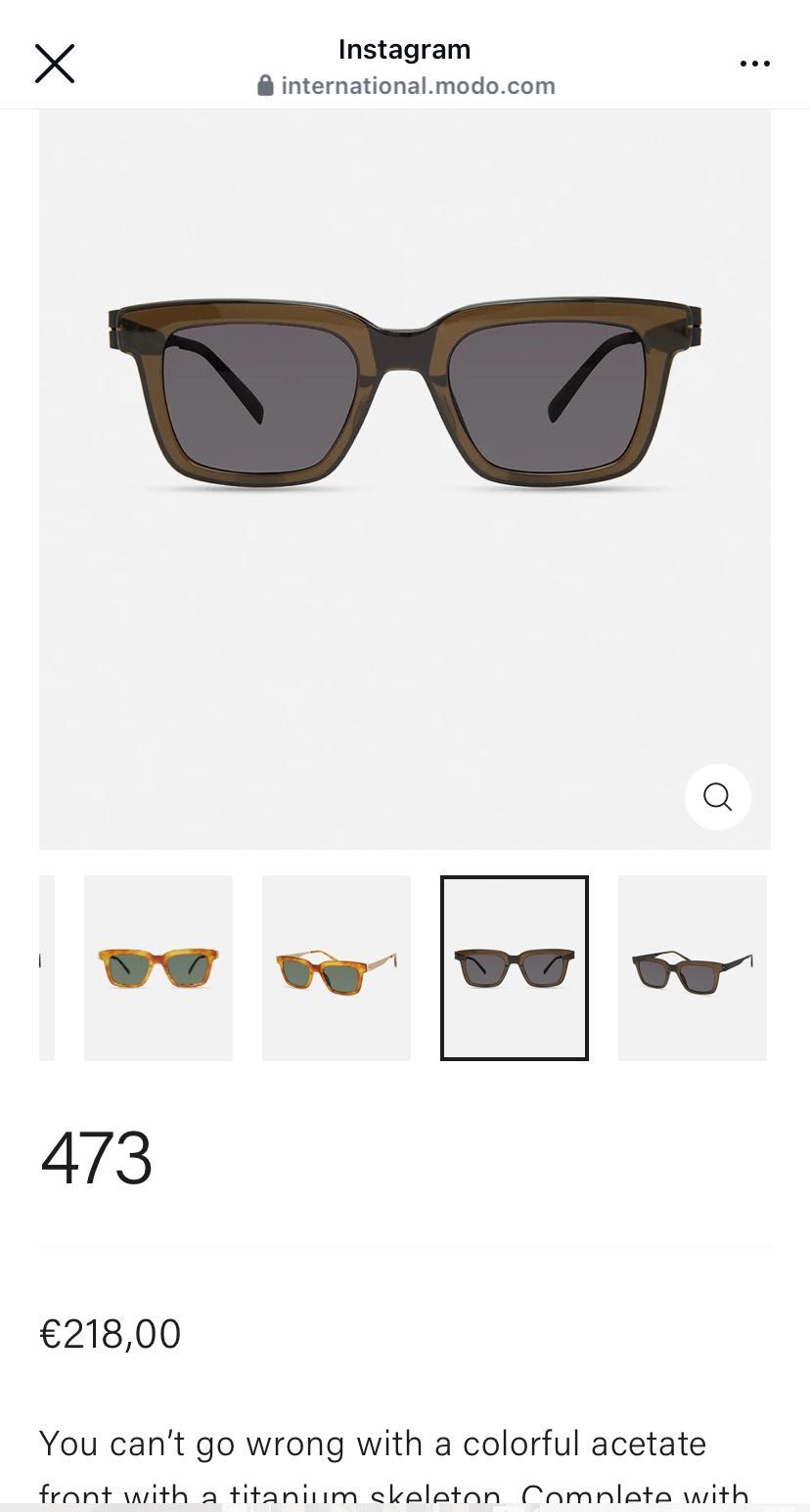Select the front-view brown sunglasses thumbnail
This screenshot has width=810, height=1512.
point(515,967)
